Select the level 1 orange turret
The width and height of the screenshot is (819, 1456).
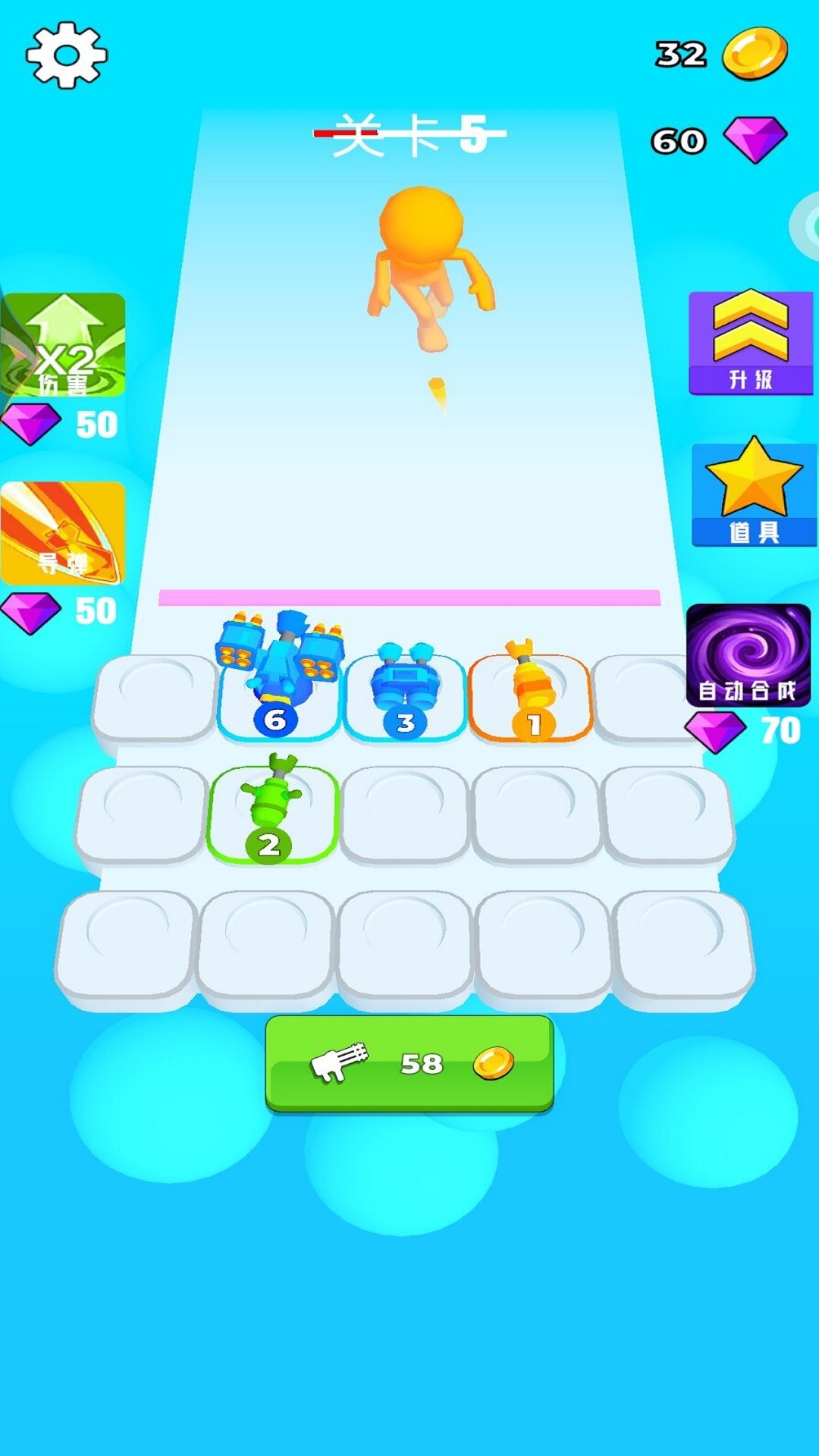(x=531, y=690)
